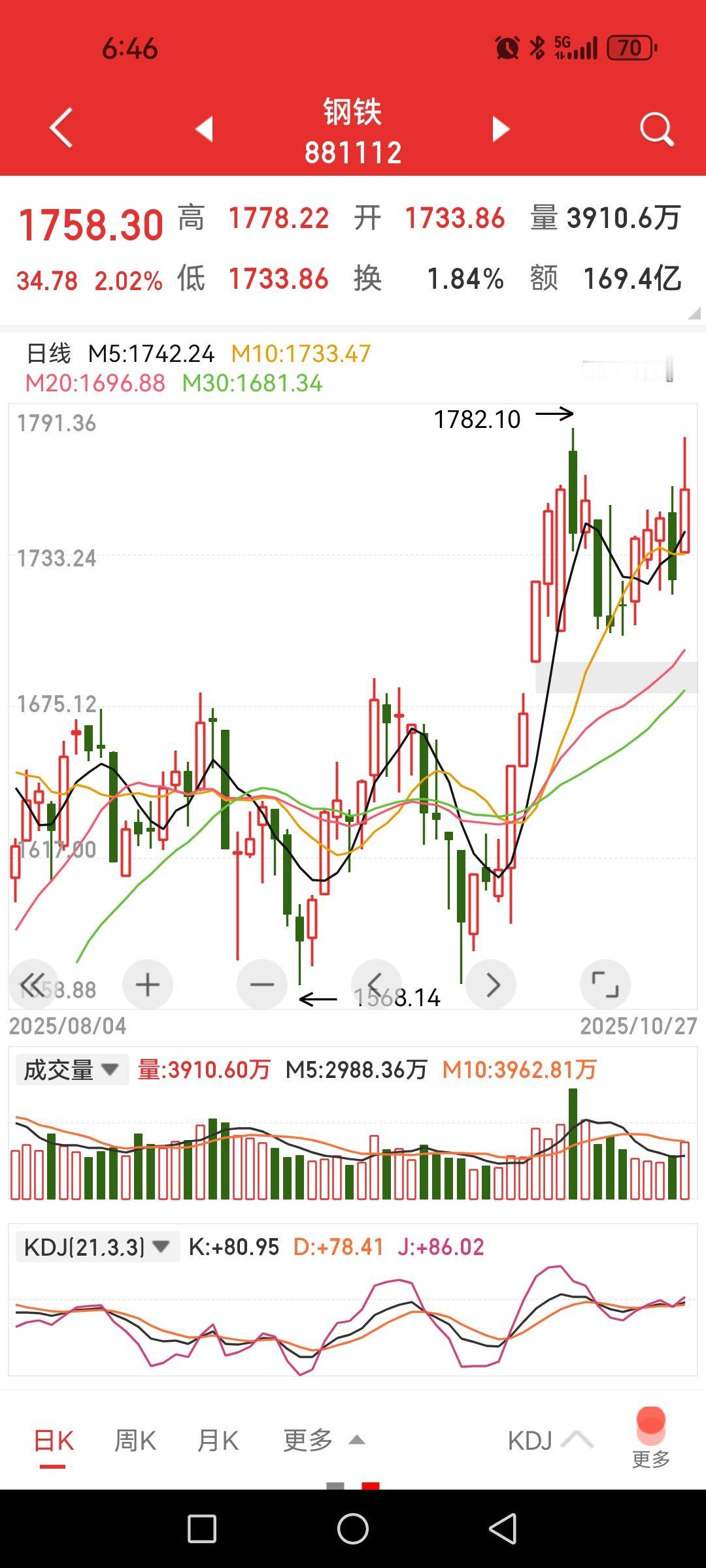Expand the 更多 period options

coord(324,1440)
